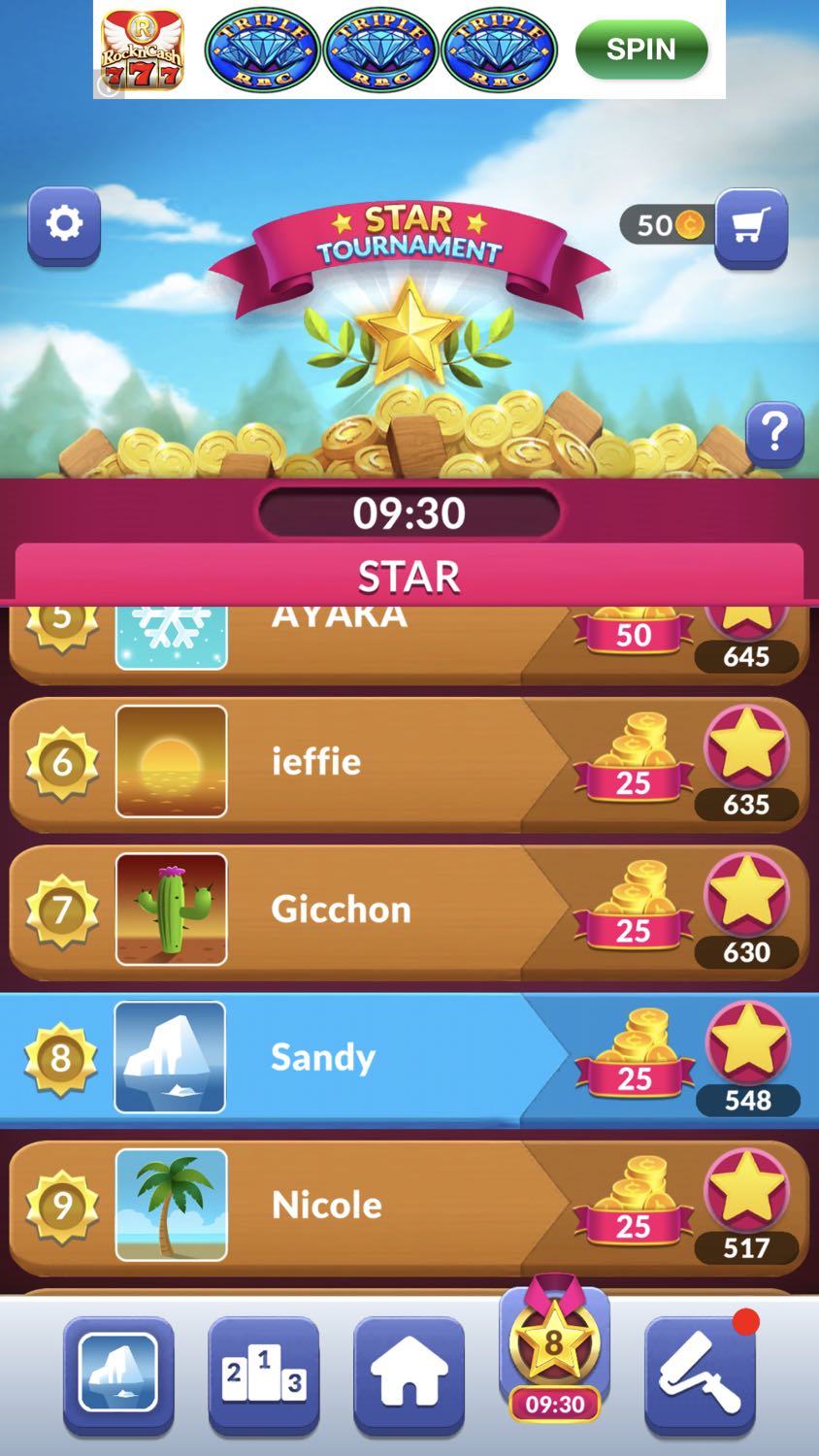The height and width of the screenshot is (1456, 819).
Task: Tap SPIN in the ad banner
Action: 640,50
